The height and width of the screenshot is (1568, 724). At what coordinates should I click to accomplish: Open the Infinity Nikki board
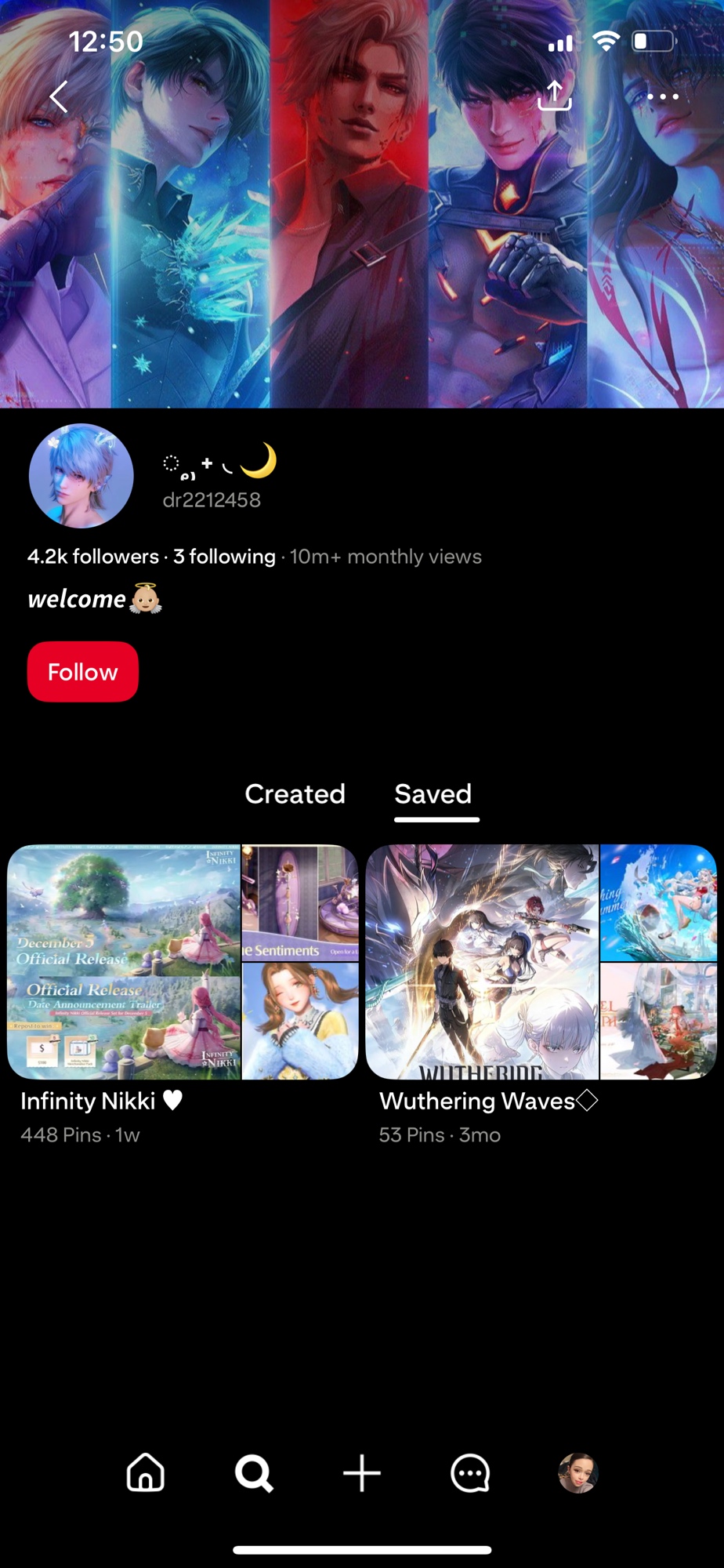click(183, 962)
